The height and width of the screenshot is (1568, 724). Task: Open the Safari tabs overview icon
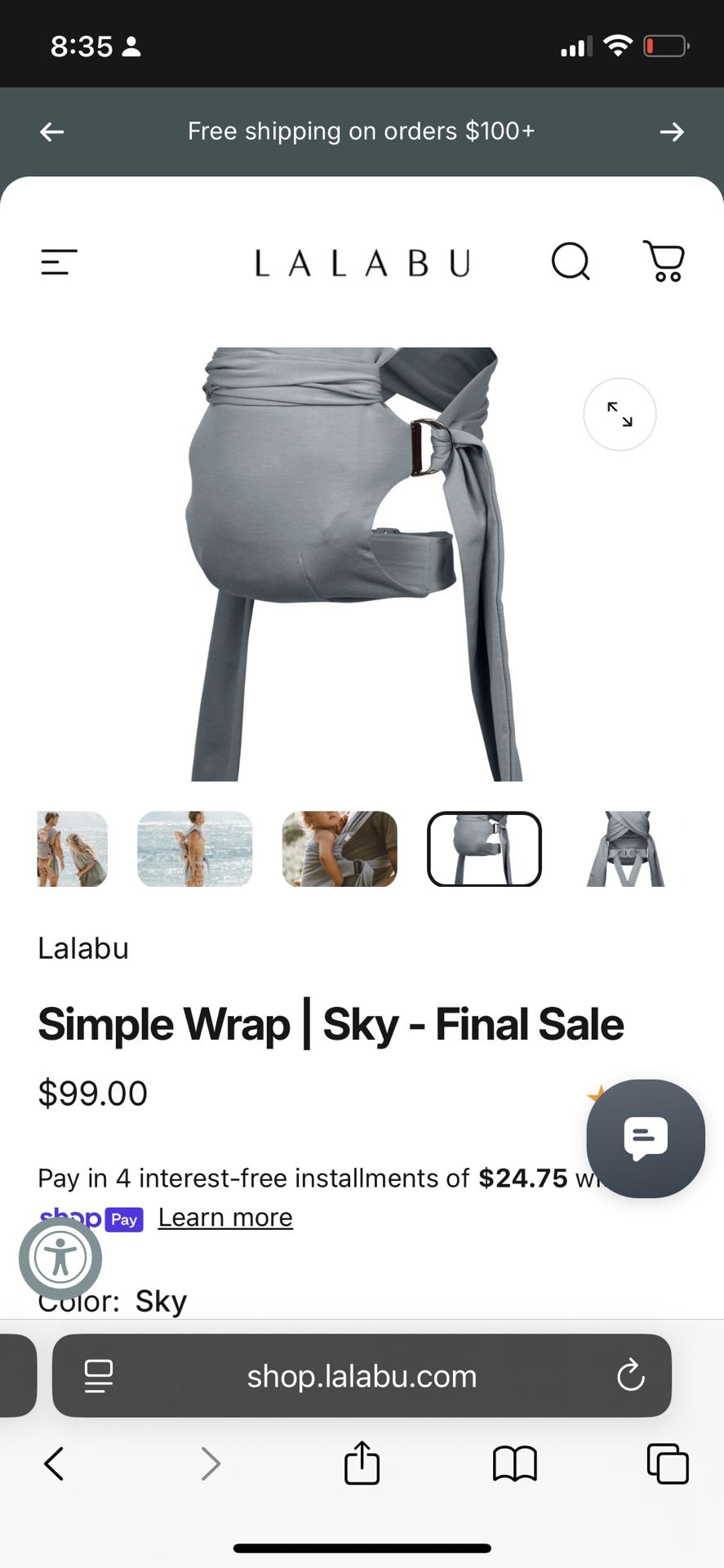tap(667, 1463)
